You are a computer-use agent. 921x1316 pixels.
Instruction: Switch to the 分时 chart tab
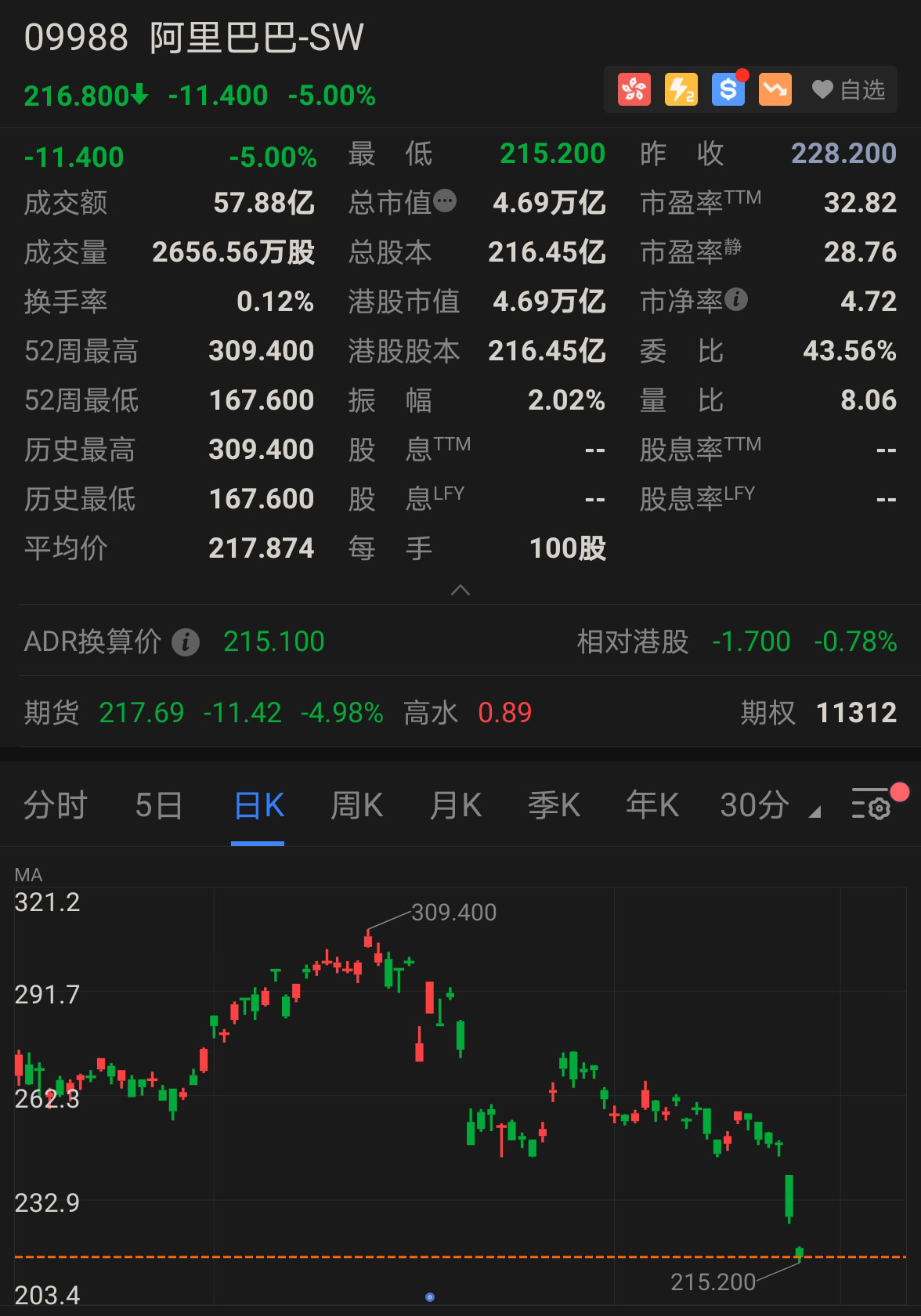pyautogui.click(x=53, y=804)
